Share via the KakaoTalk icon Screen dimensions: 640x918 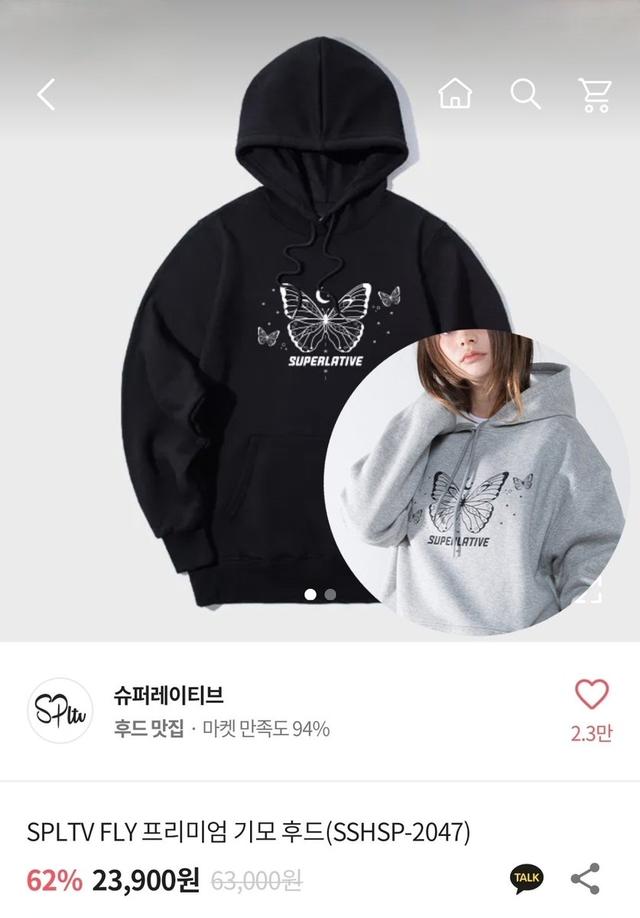(526, 877)
